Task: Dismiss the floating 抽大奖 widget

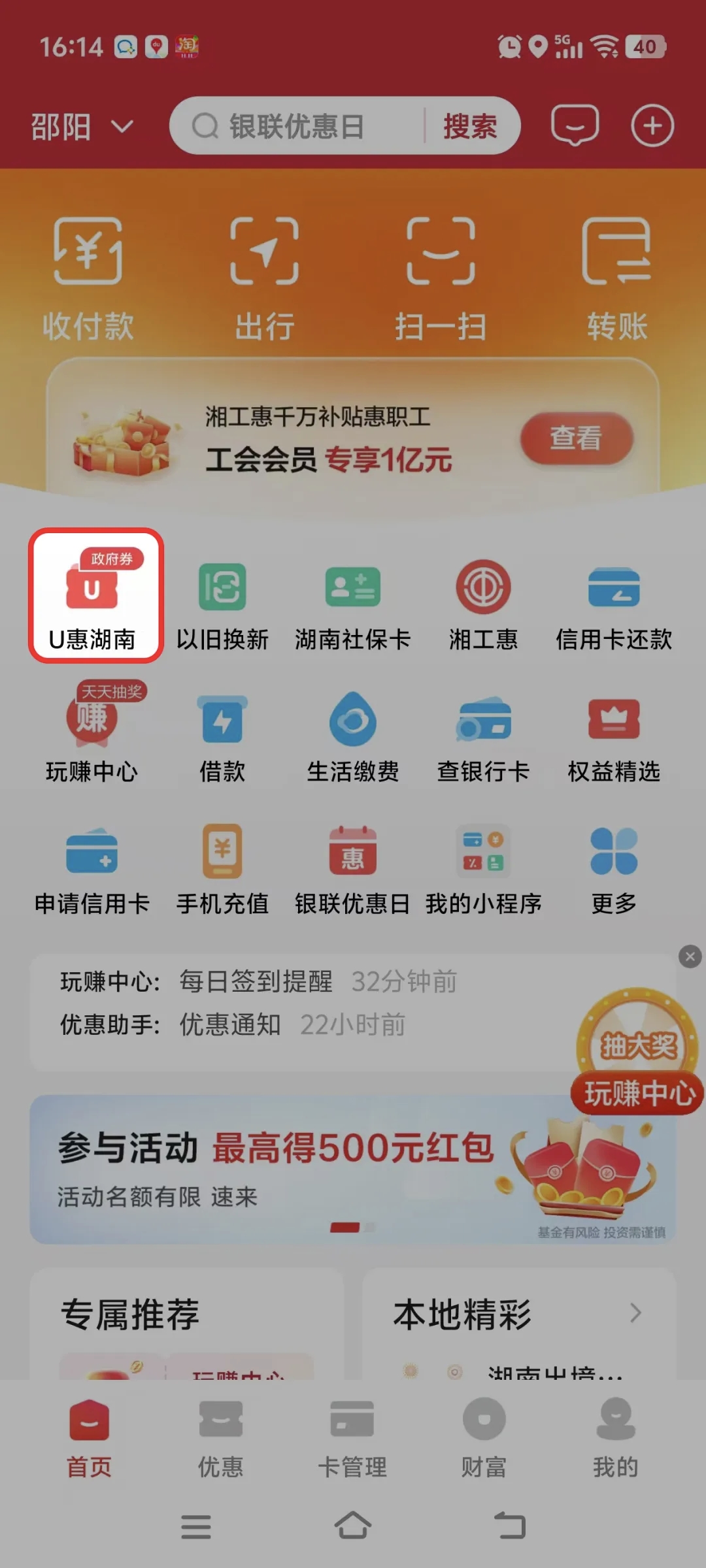Action: [x=690, y=957]
